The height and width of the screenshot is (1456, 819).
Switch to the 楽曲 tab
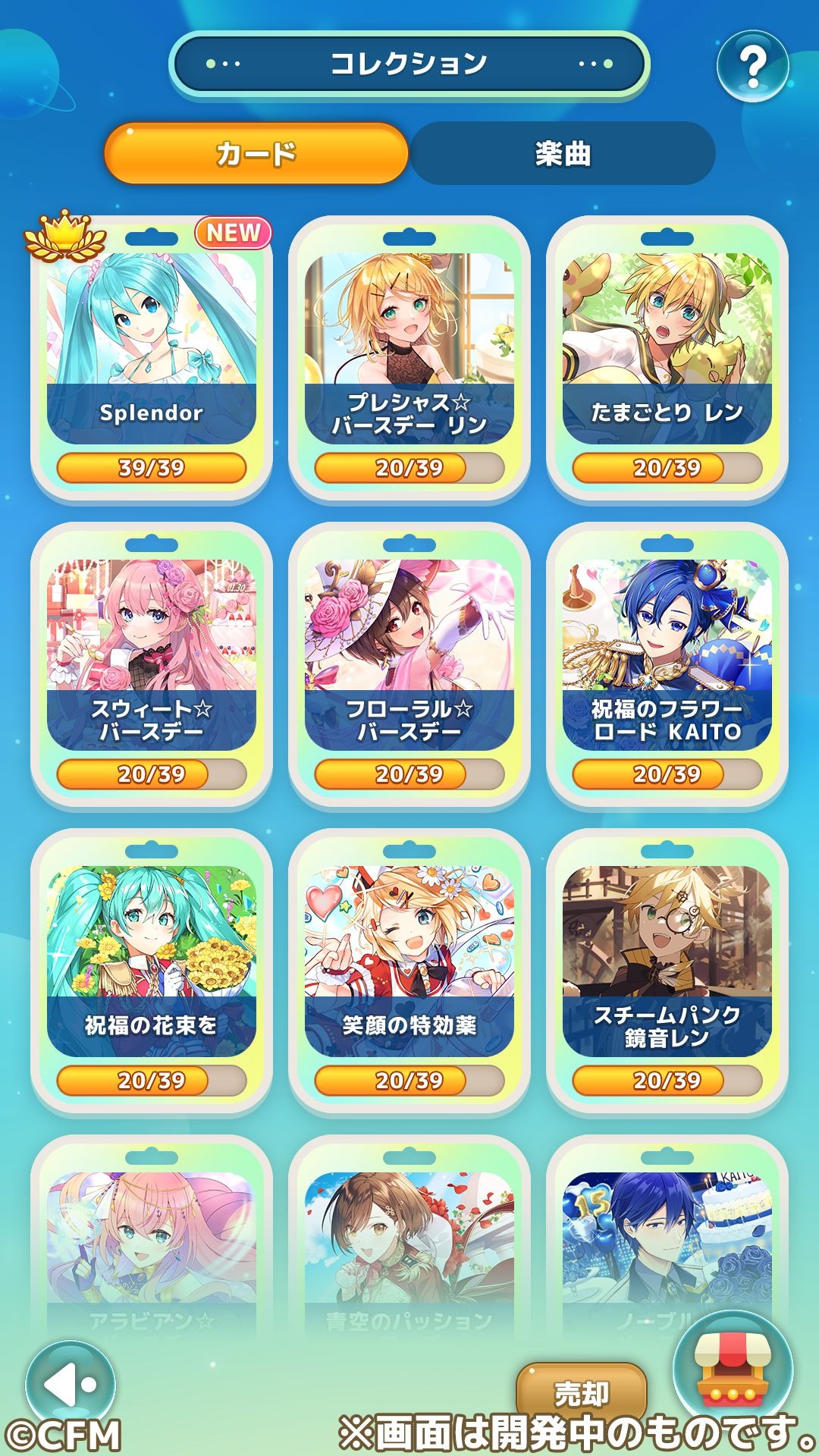(563, 153)
